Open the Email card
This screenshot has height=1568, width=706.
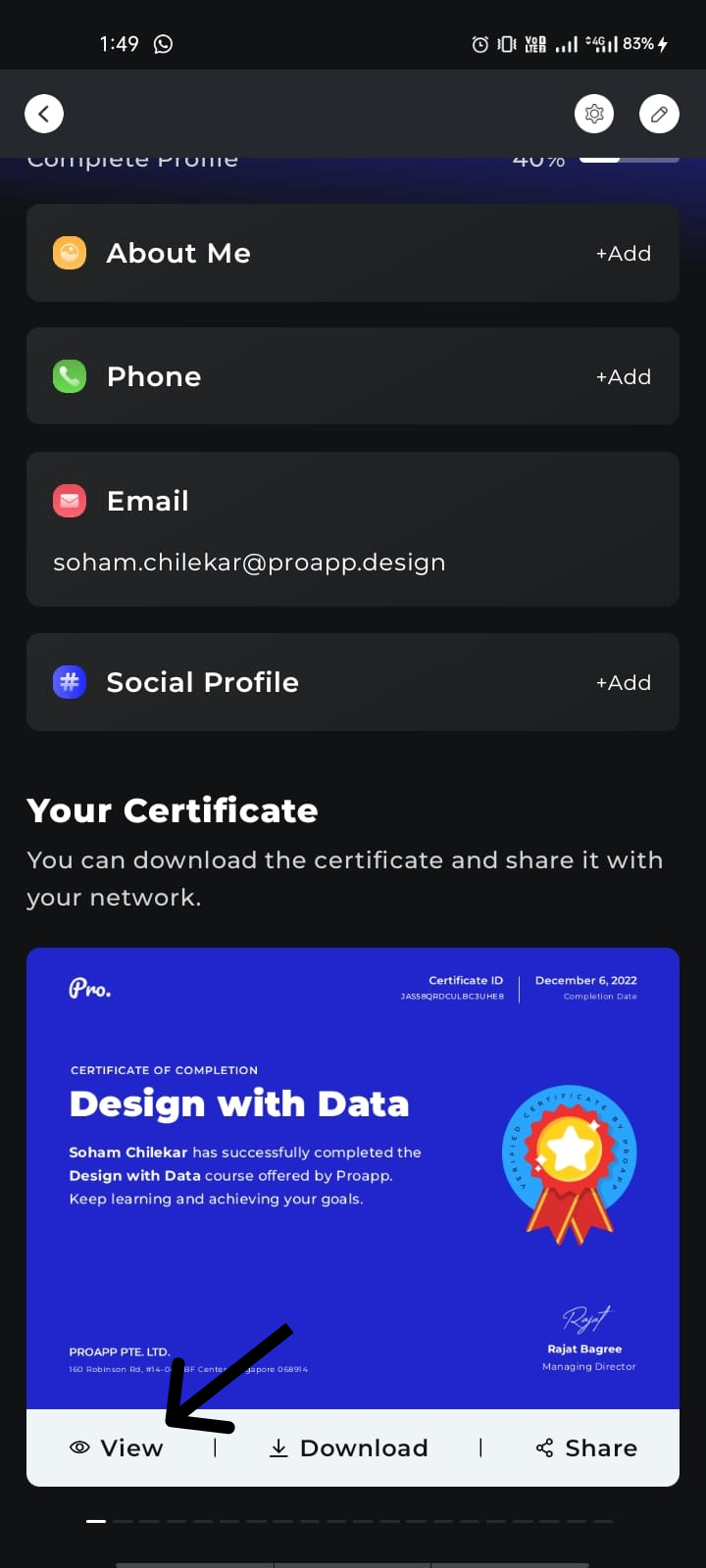352,529
